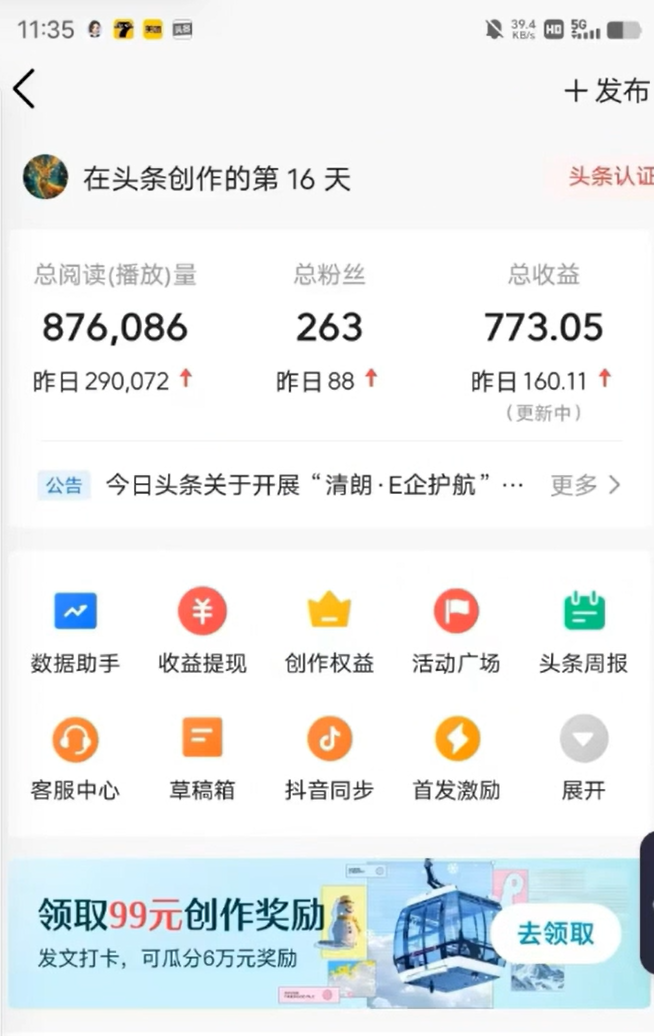The width and height of the screenshot is (654, 1036).
Task: View 更多 announcements
Action: pos(585,486)
